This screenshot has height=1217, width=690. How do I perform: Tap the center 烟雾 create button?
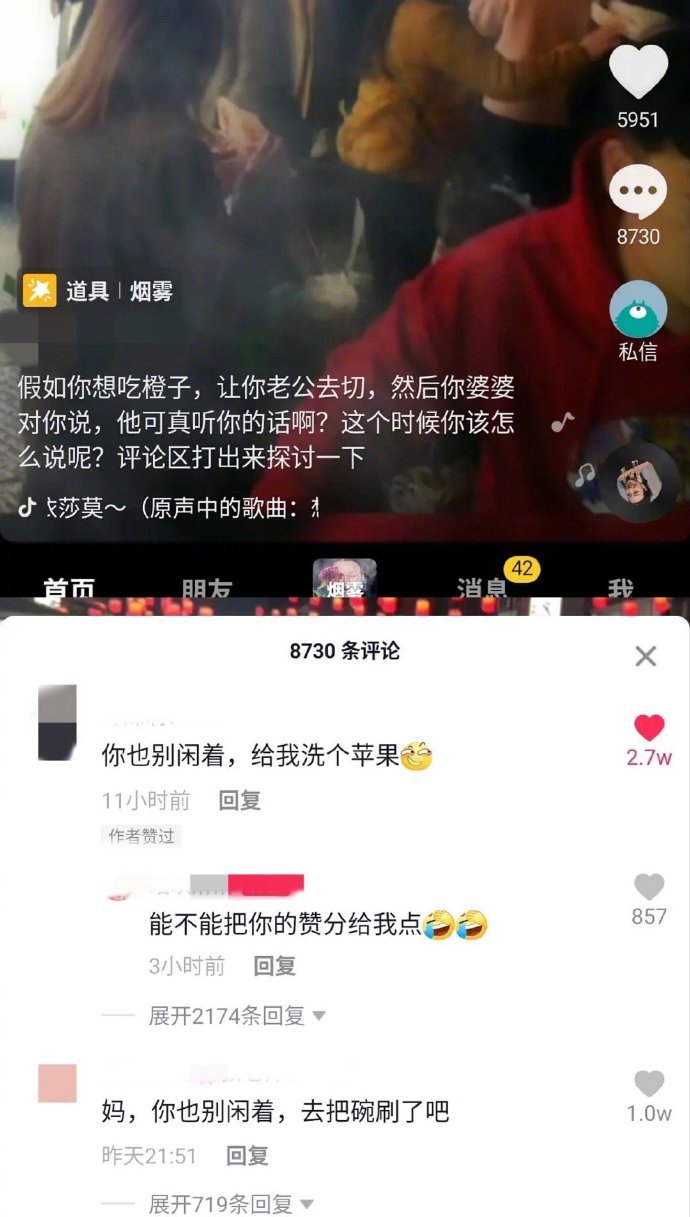point(345,580)
